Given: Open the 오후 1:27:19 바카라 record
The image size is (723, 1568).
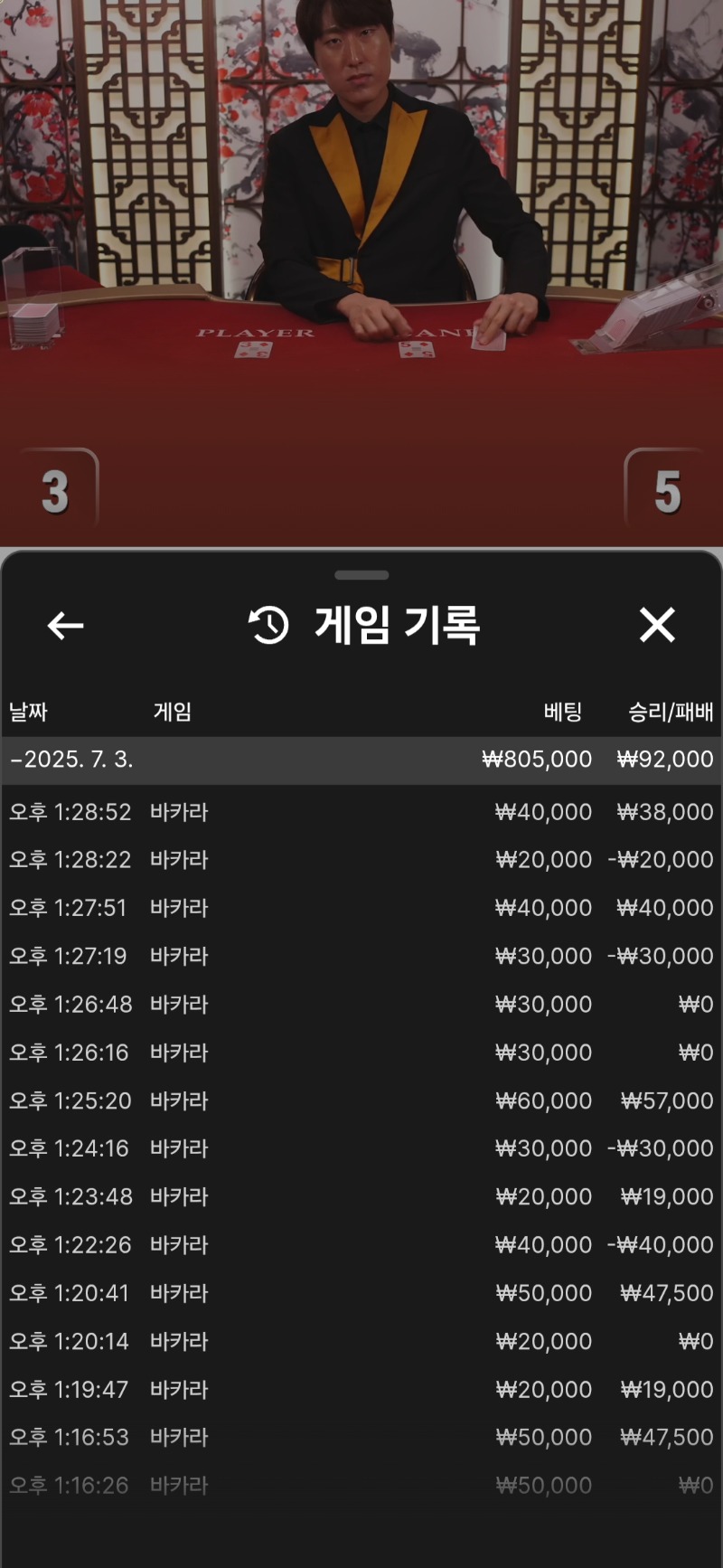Looking at the screenshot, I should click(x=361, y=956).
